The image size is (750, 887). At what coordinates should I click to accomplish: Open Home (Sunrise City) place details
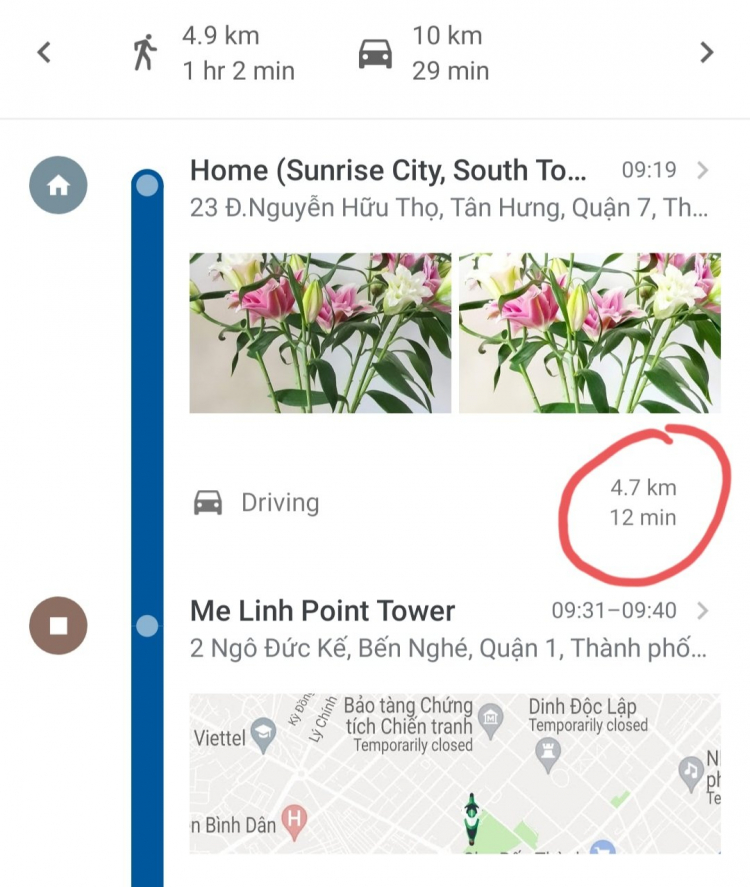tap(450, 188)
